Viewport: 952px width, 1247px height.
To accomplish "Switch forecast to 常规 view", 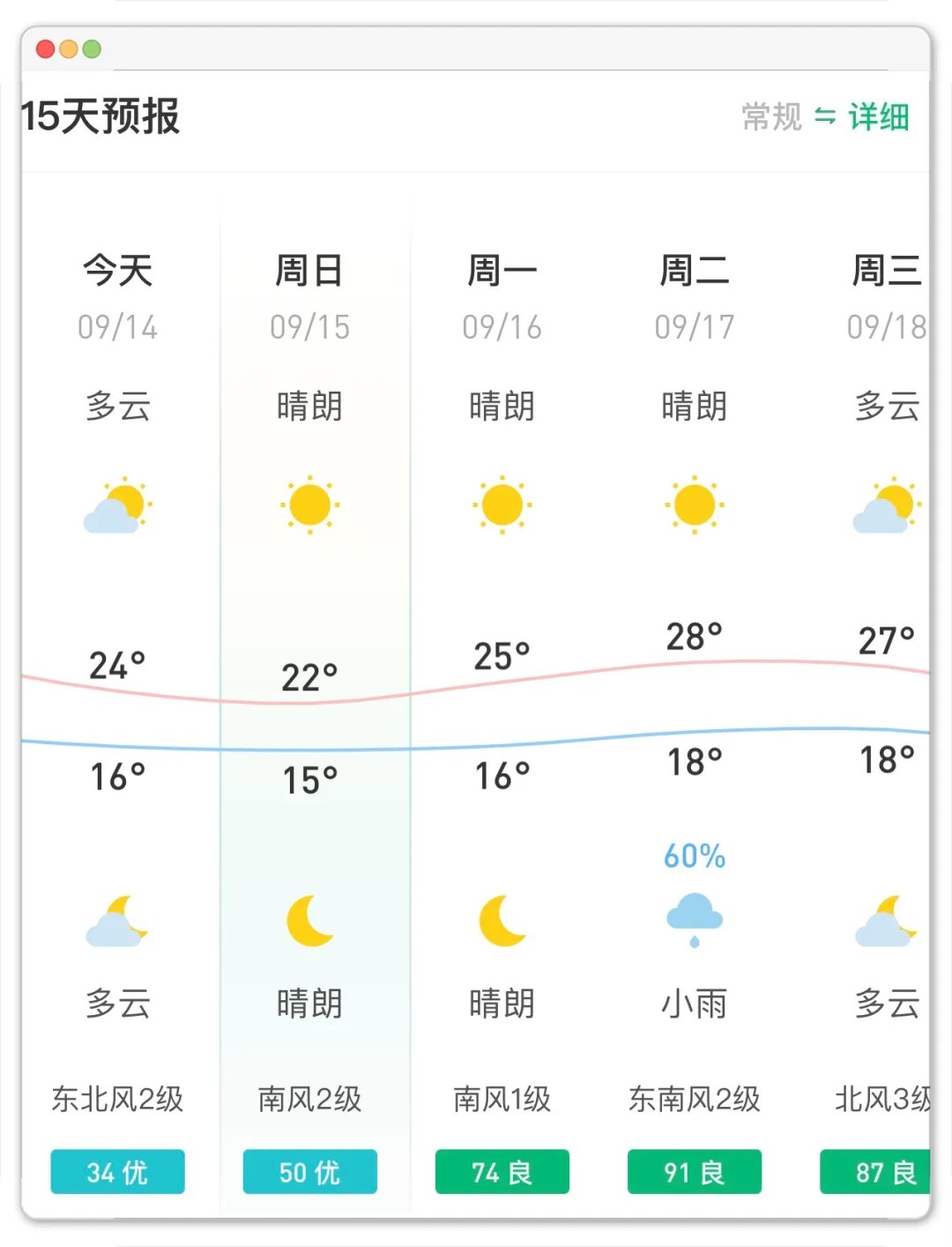I will pyautogui.click(x=771, y=116).
